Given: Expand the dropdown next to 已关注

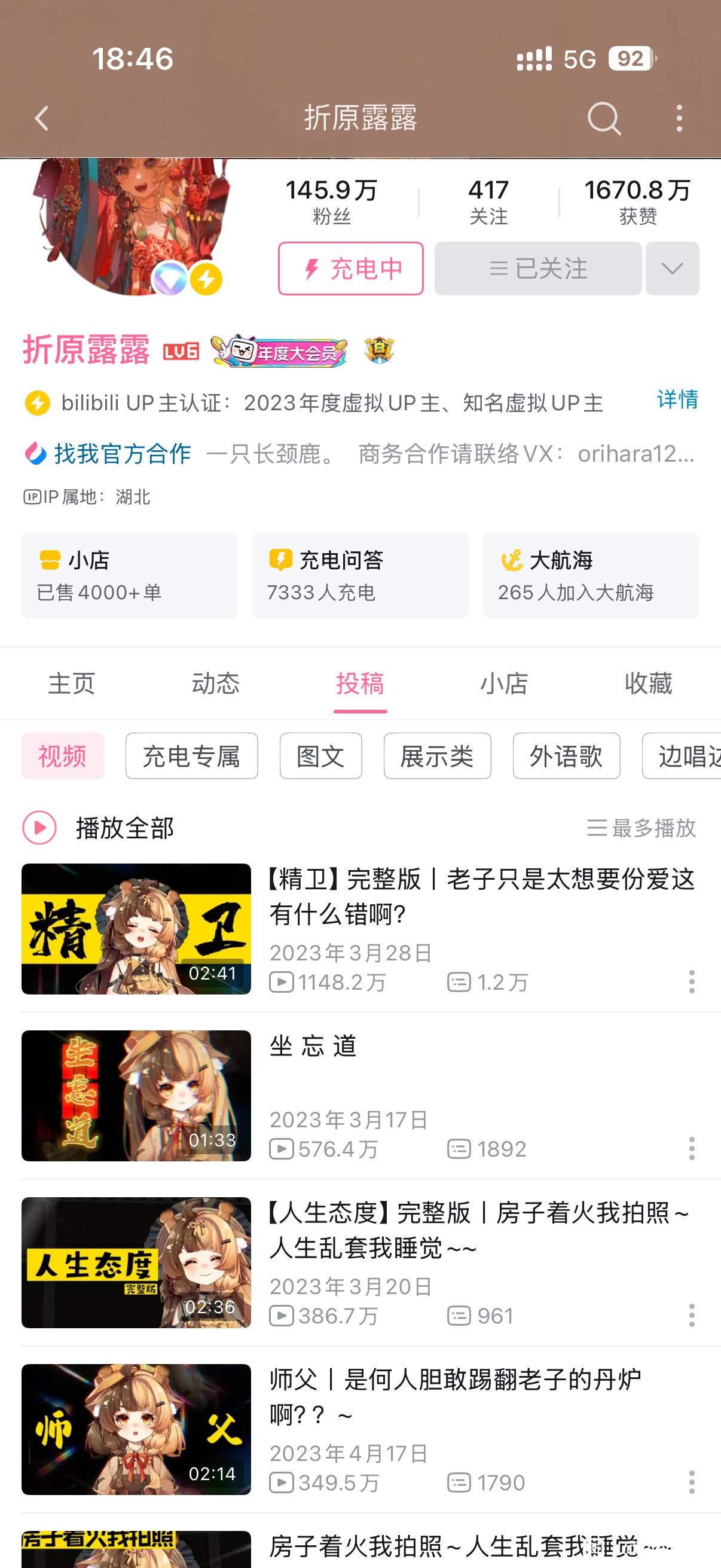Looking at the screenshot, I should pyautogui.click(x=672, y=269).
